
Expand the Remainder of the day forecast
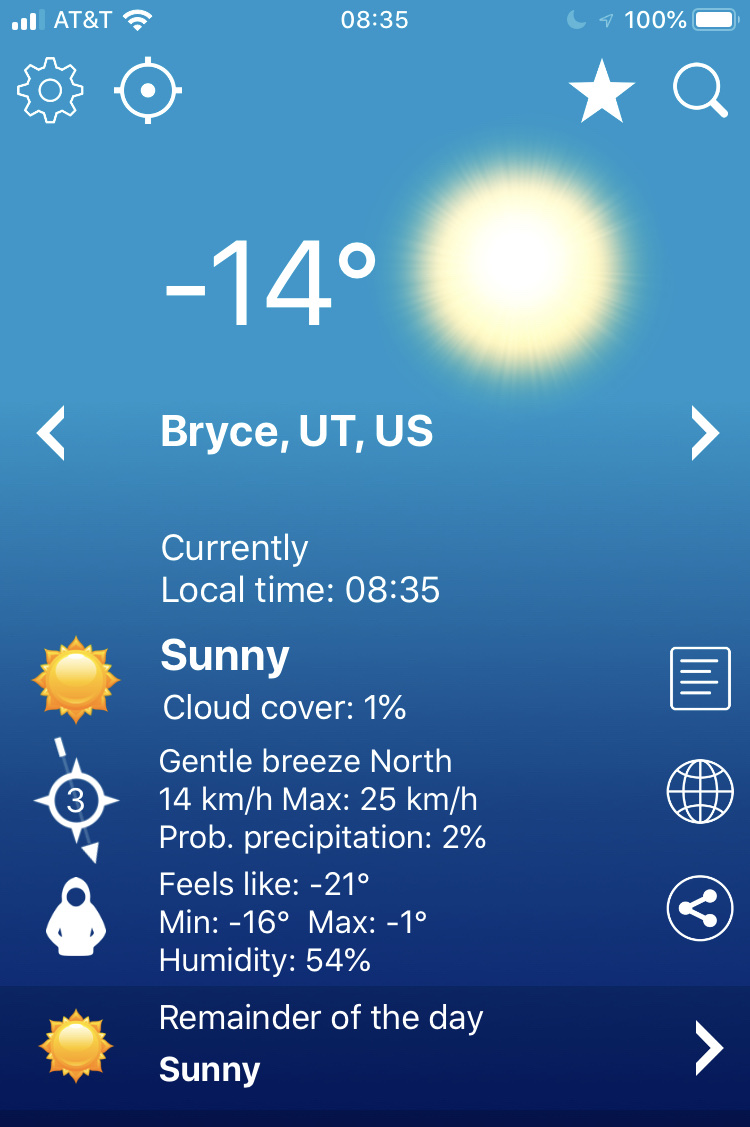[x=708, y=1047]
